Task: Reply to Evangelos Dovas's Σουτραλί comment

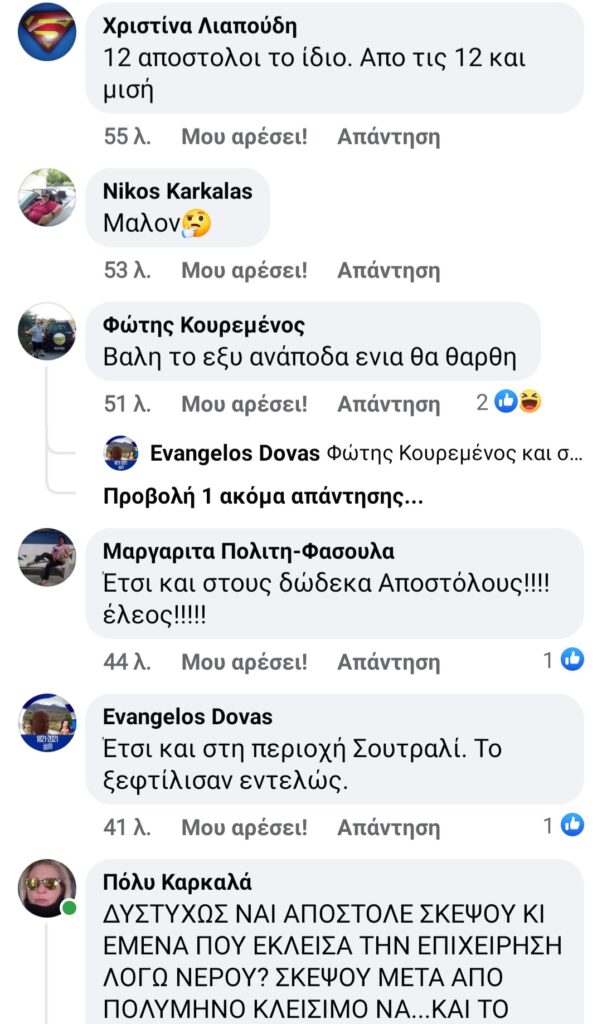Action: pyautogui.click(x=388, y=827)
